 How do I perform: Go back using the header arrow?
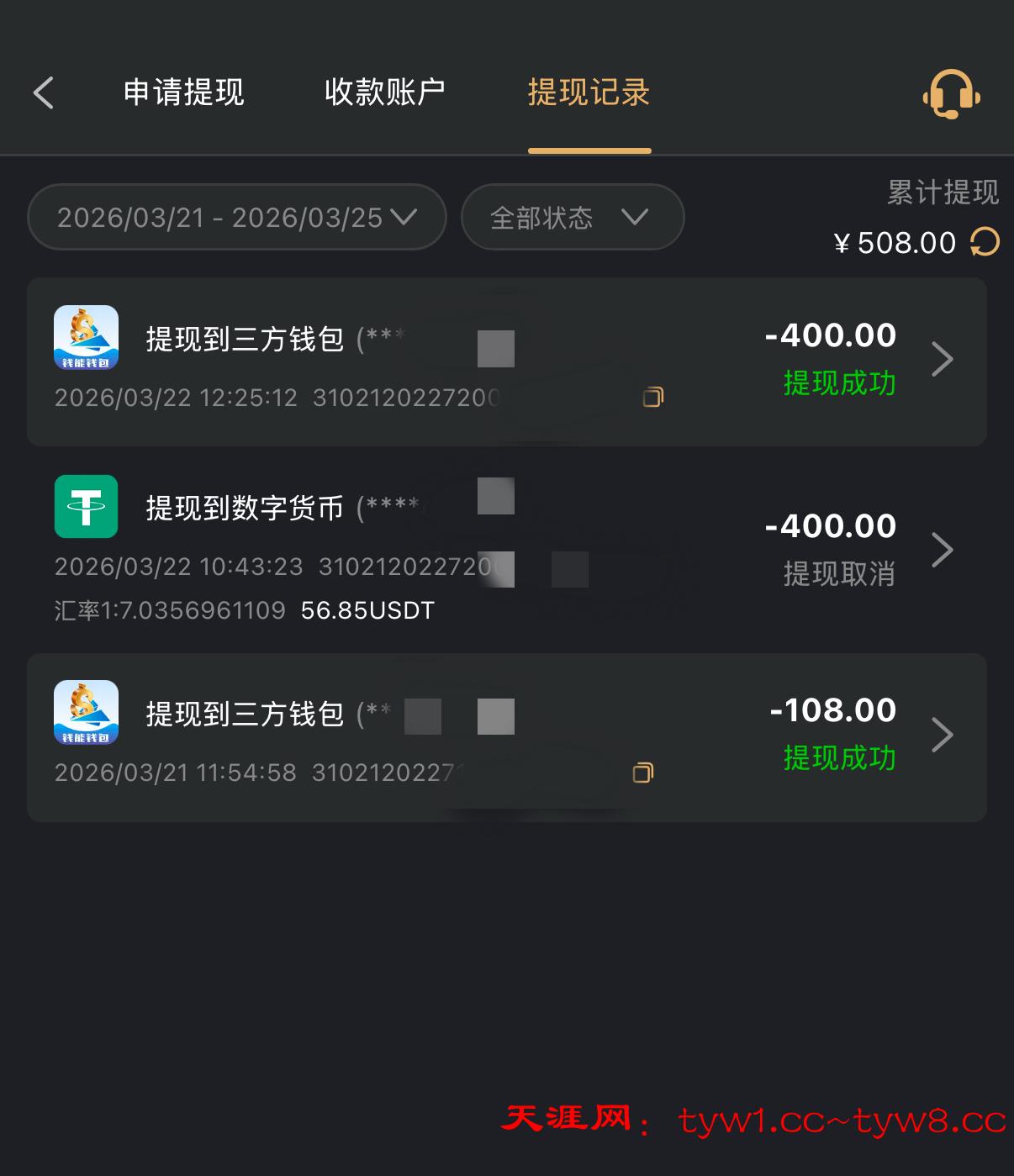(44, 92)
